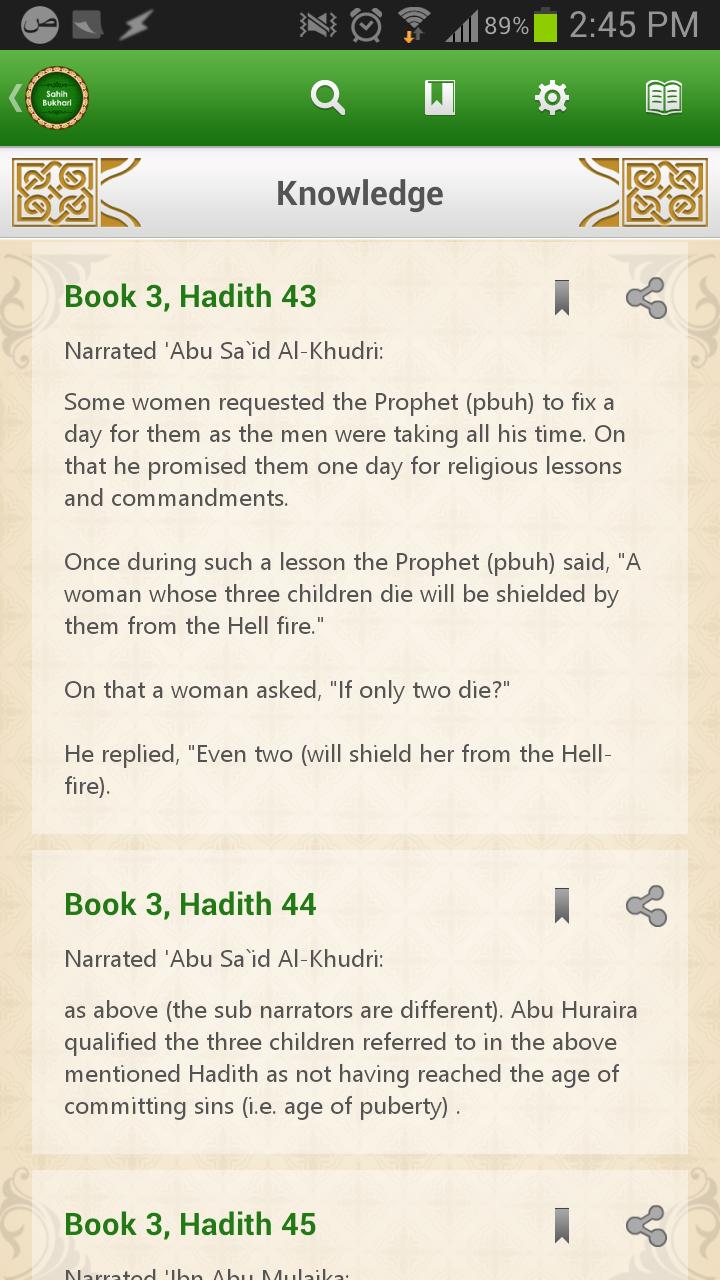Tap the alarm clock status icon
The height and width of the screenshot is (1280, 720).
coord(366,25)
